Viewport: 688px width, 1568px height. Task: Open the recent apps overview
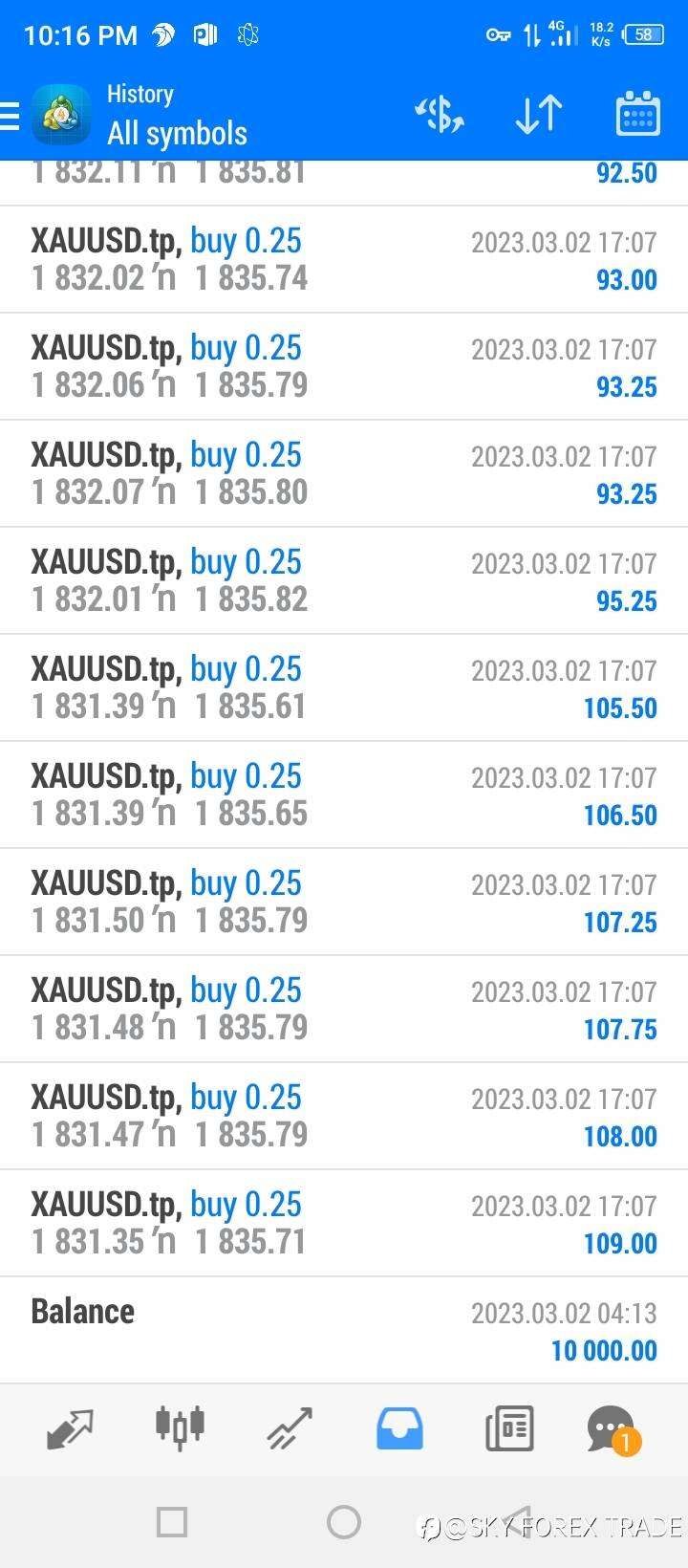pos(172,1521)
